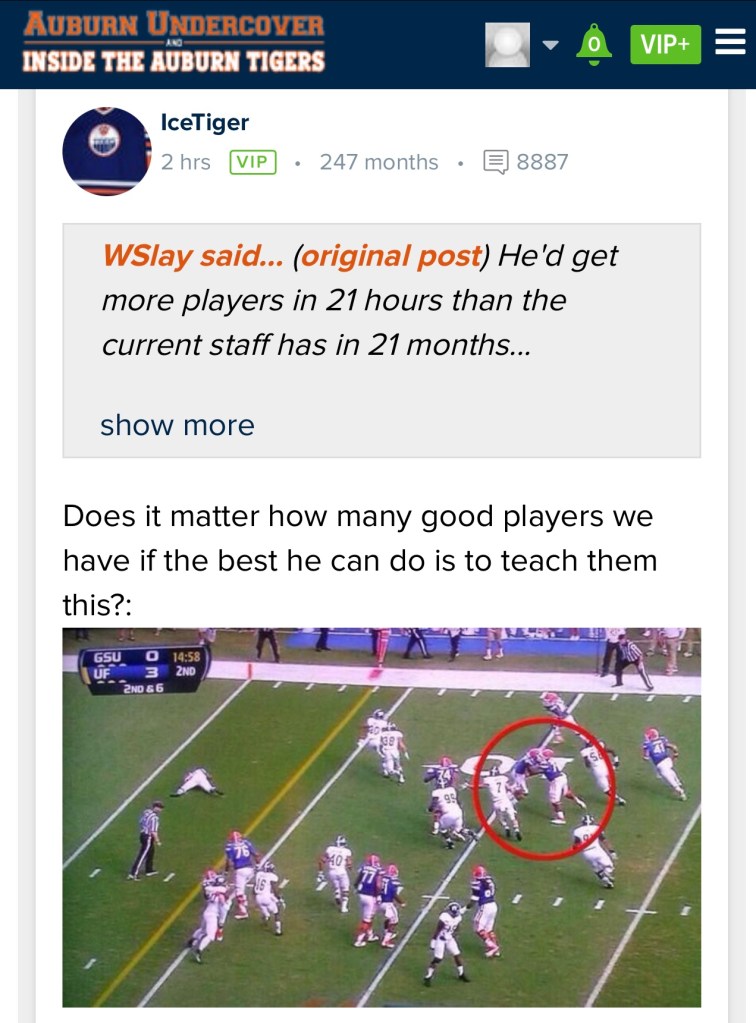Image resolution: width=756 pixels, height=1023 pixels.
Task: Open IceTiger's profile name
Action: (204, 122)
